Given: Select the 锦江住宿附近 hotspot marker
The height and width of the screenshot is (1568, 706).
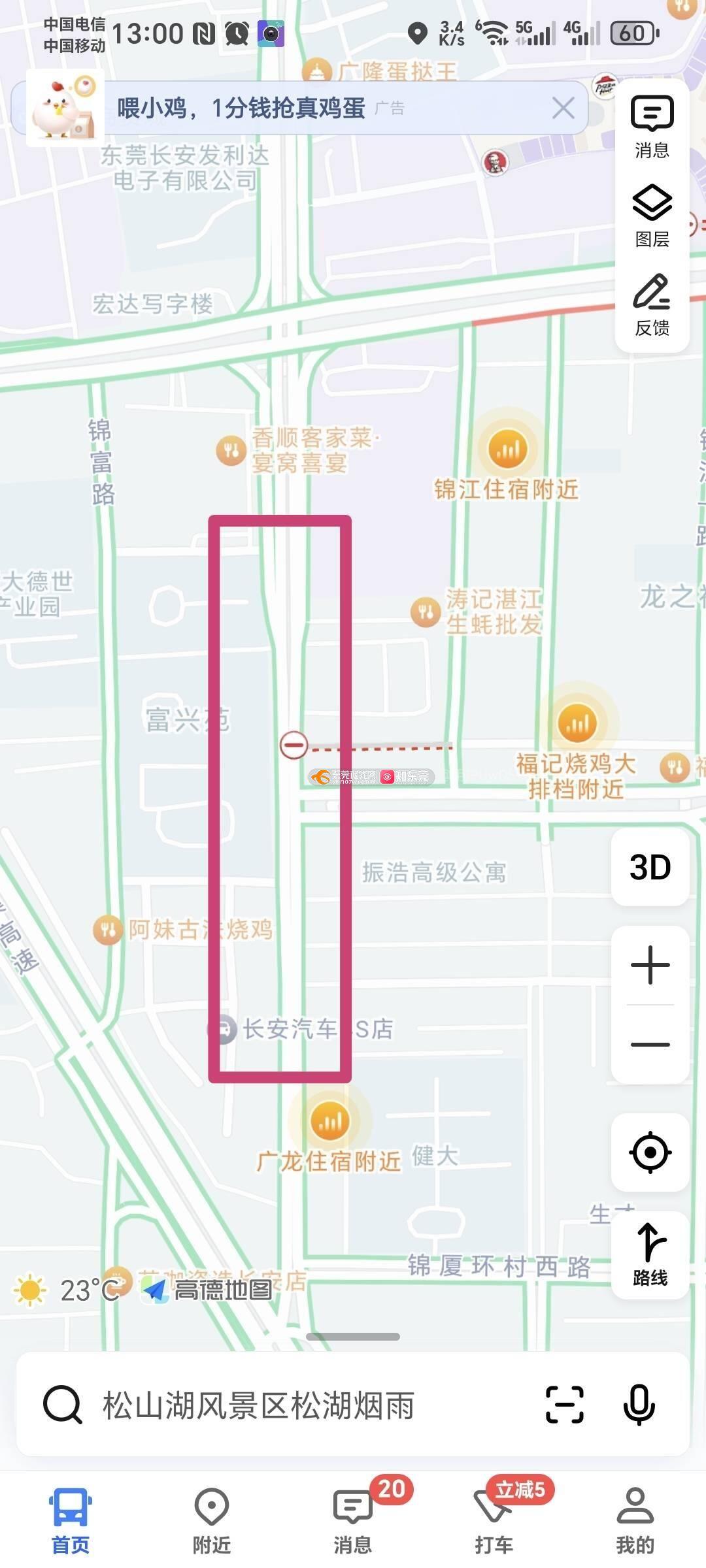Looking at the screenshot, I should tap(507, 449).
